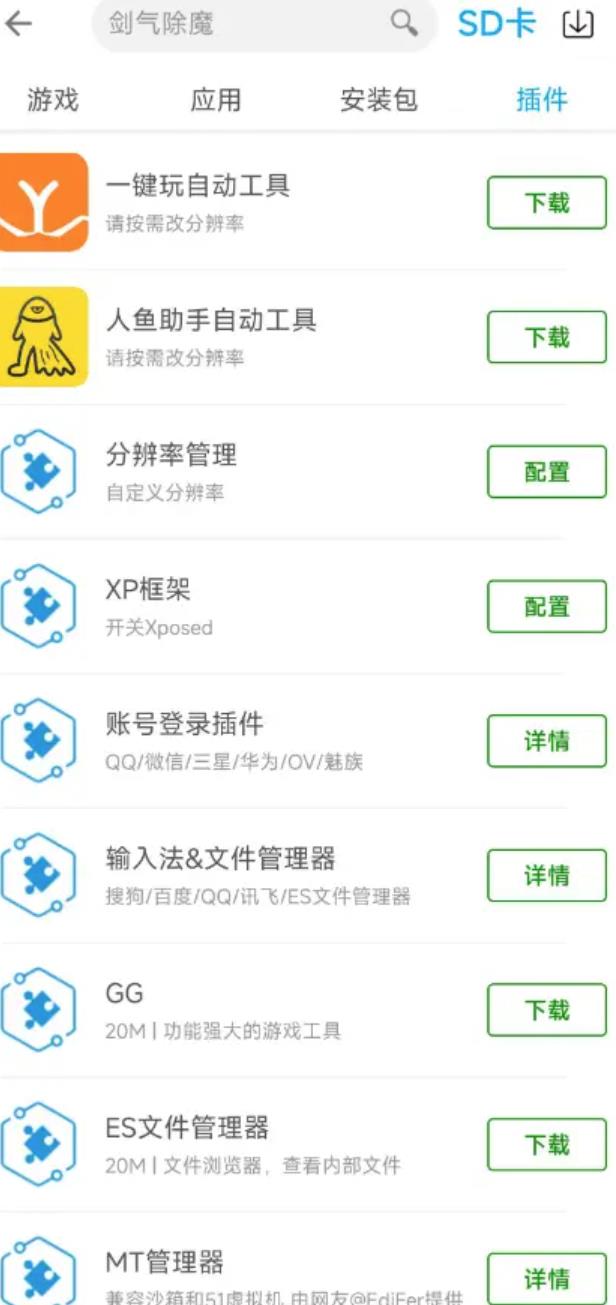
Task: Download the GG game tool
Action: tap(547, 1010)
